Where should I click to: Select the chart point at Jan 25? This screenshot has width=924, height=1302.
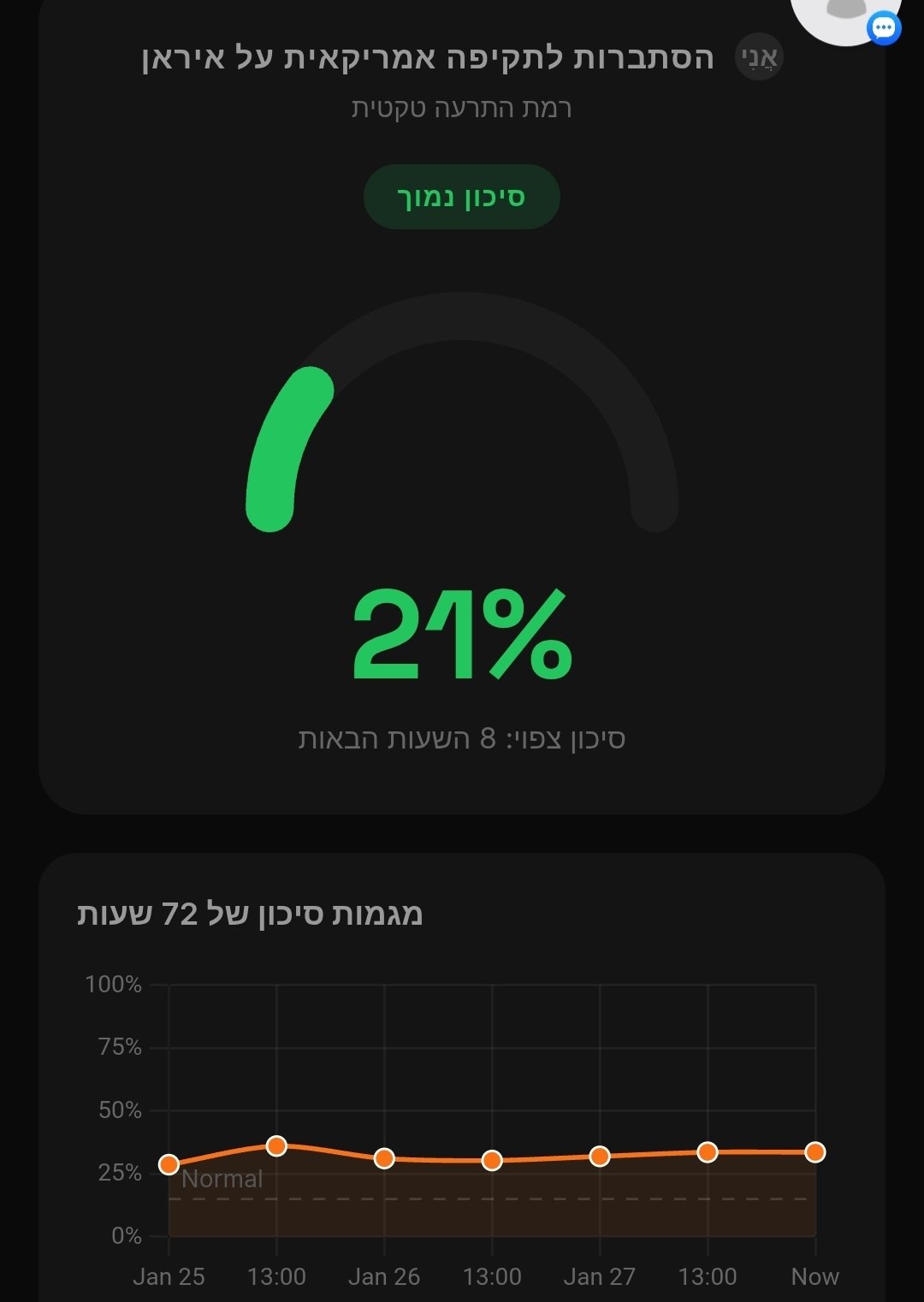(169, 1164)
